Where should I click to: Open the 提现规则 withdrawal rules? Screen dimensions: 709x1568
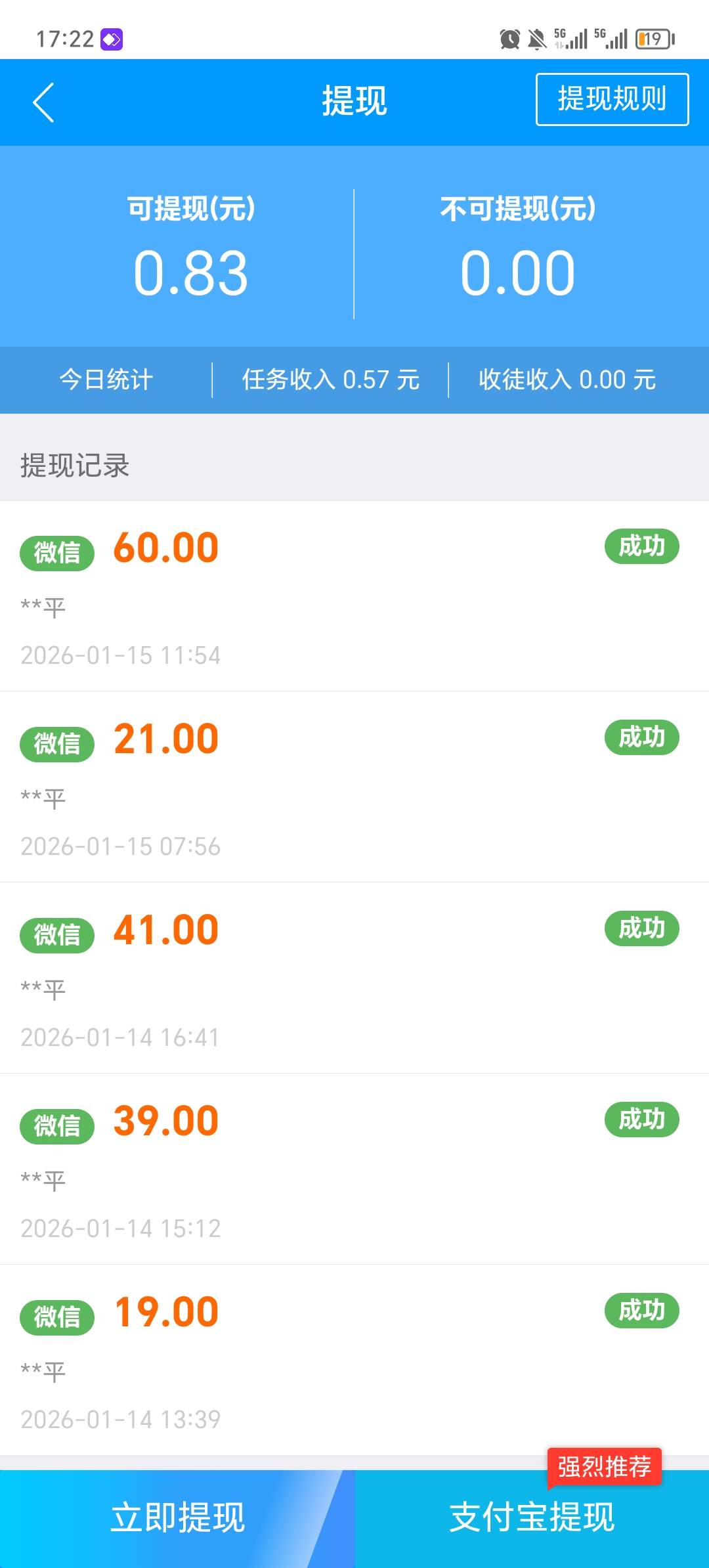[x=612, y=99]
